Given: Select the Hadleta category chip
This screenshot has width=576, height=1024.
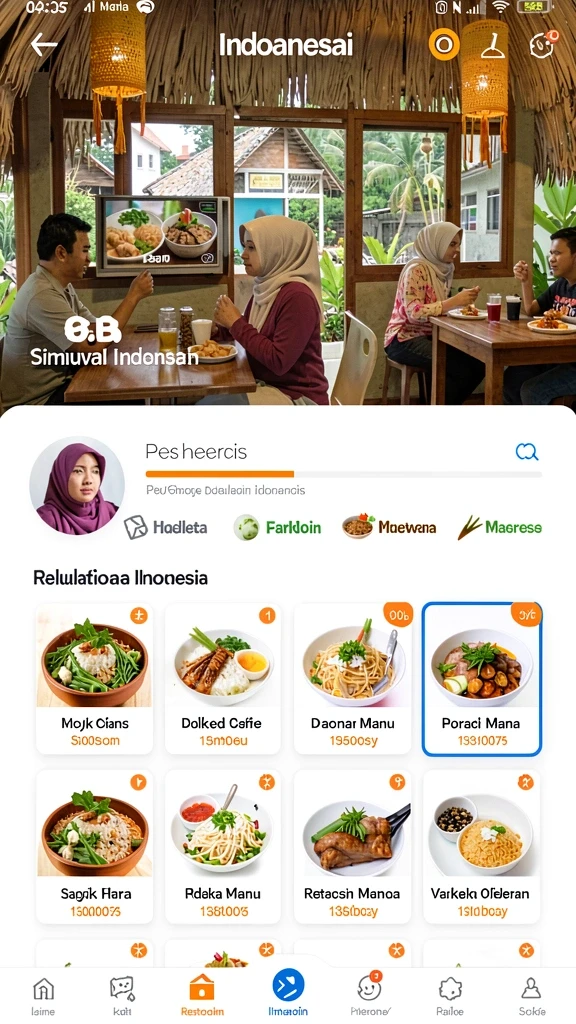Looking at the screenshot, I should [166, 527].
